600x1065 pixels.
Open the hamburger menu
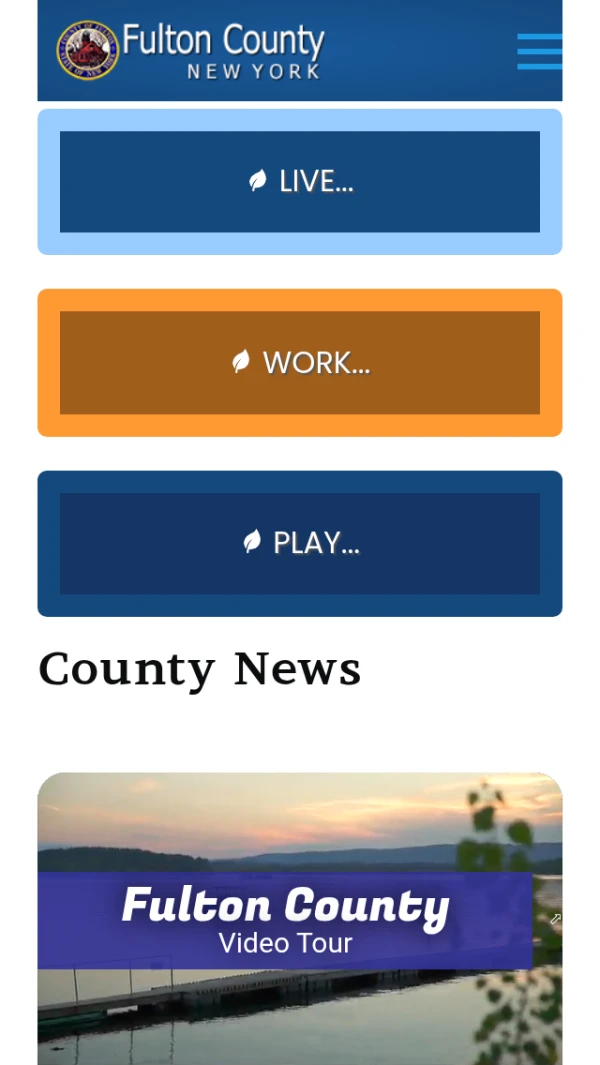(539, 51)
